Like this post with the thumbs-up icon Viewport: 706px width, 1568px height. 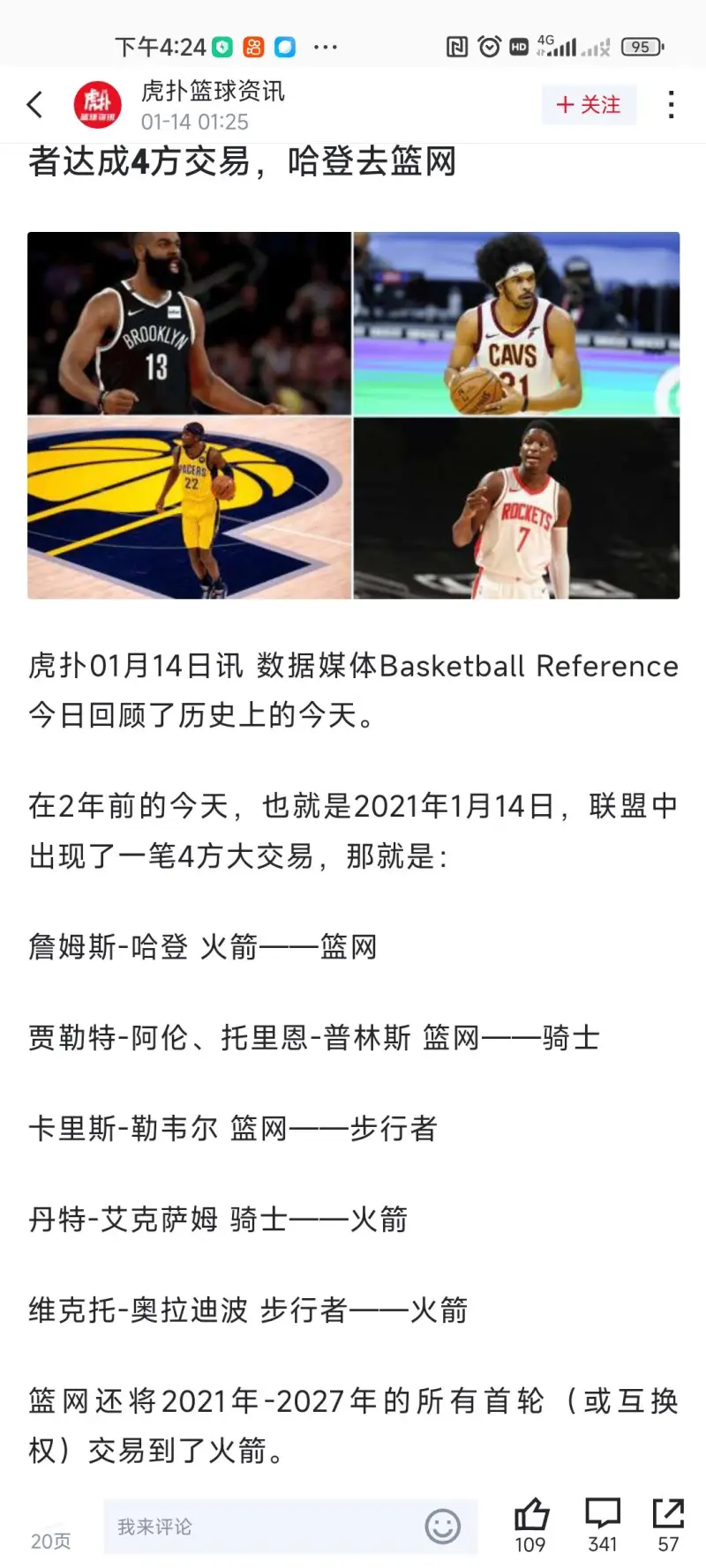pyautogui.click(x=531, y=1525)
